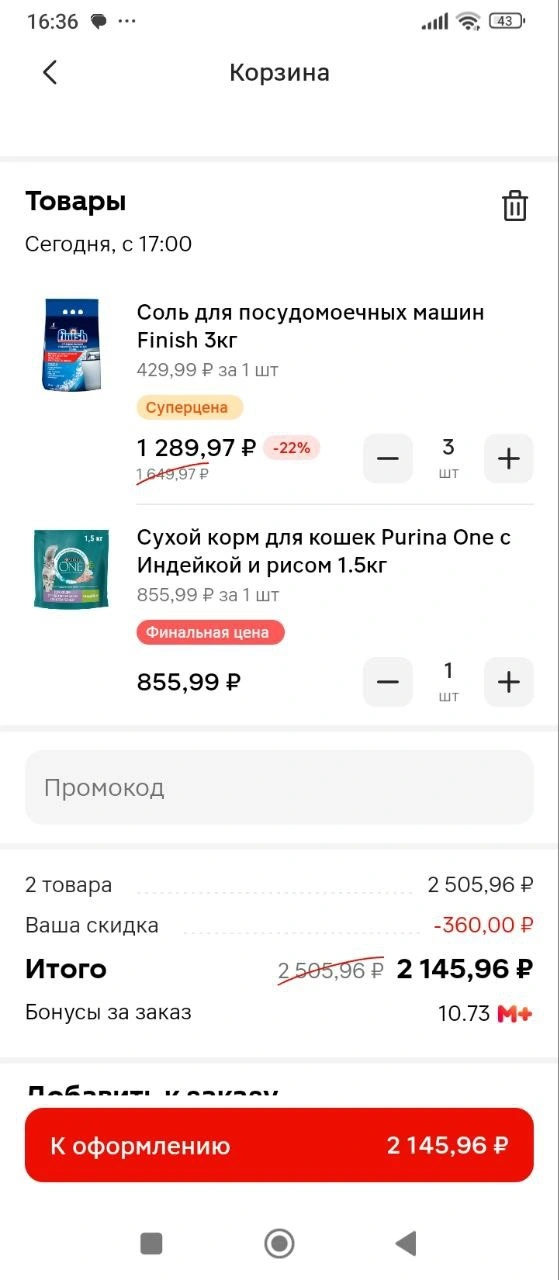Viewport: 559px width, 1280px height.
Task: Decrease the Purina One cat food quantity
Action: coord(388,683)
